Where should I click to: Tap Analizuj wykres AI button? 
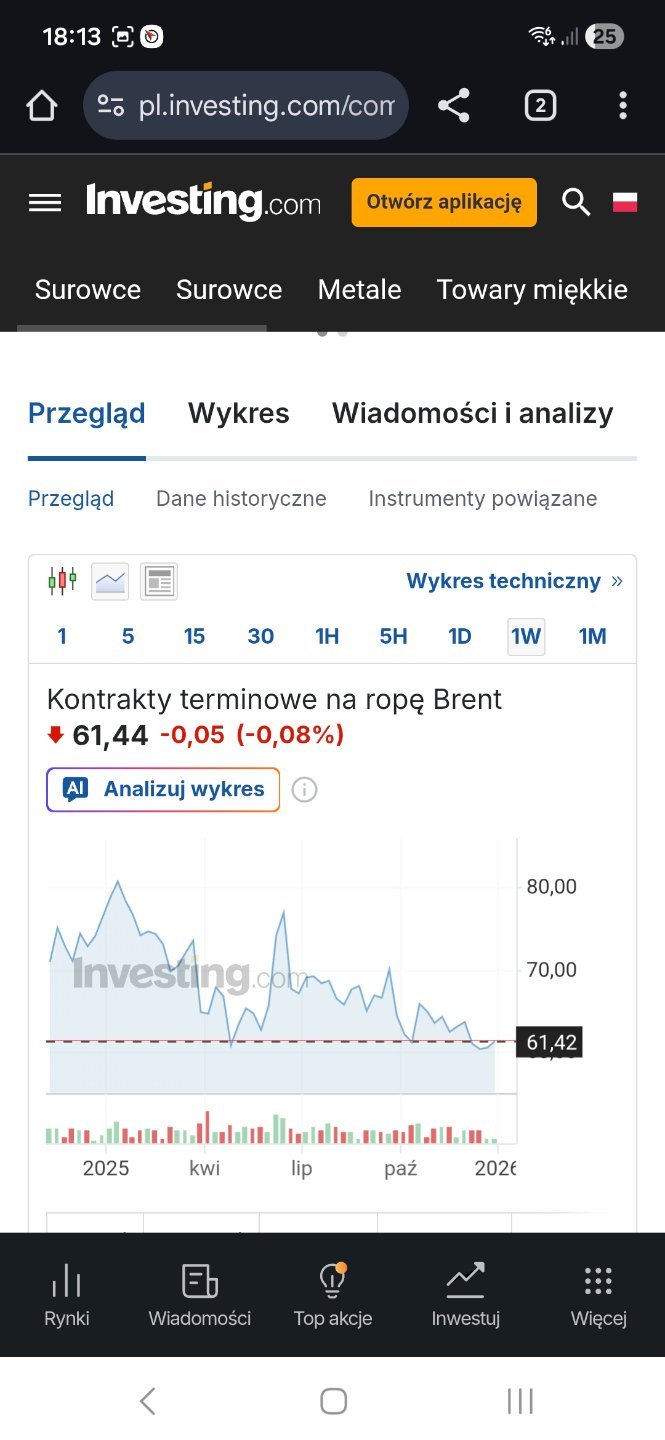163,789
